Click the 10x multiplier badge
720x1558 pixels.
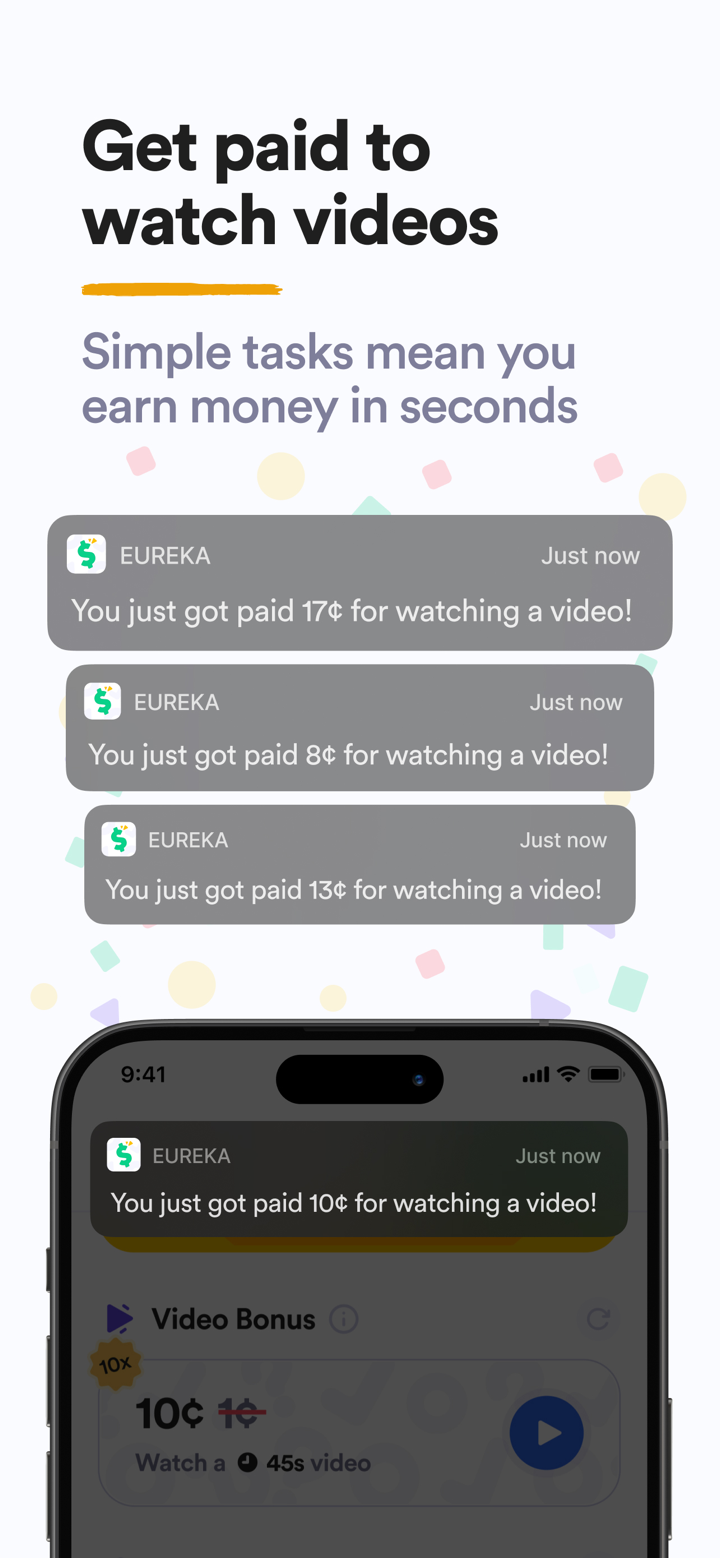coord(114,1362)
